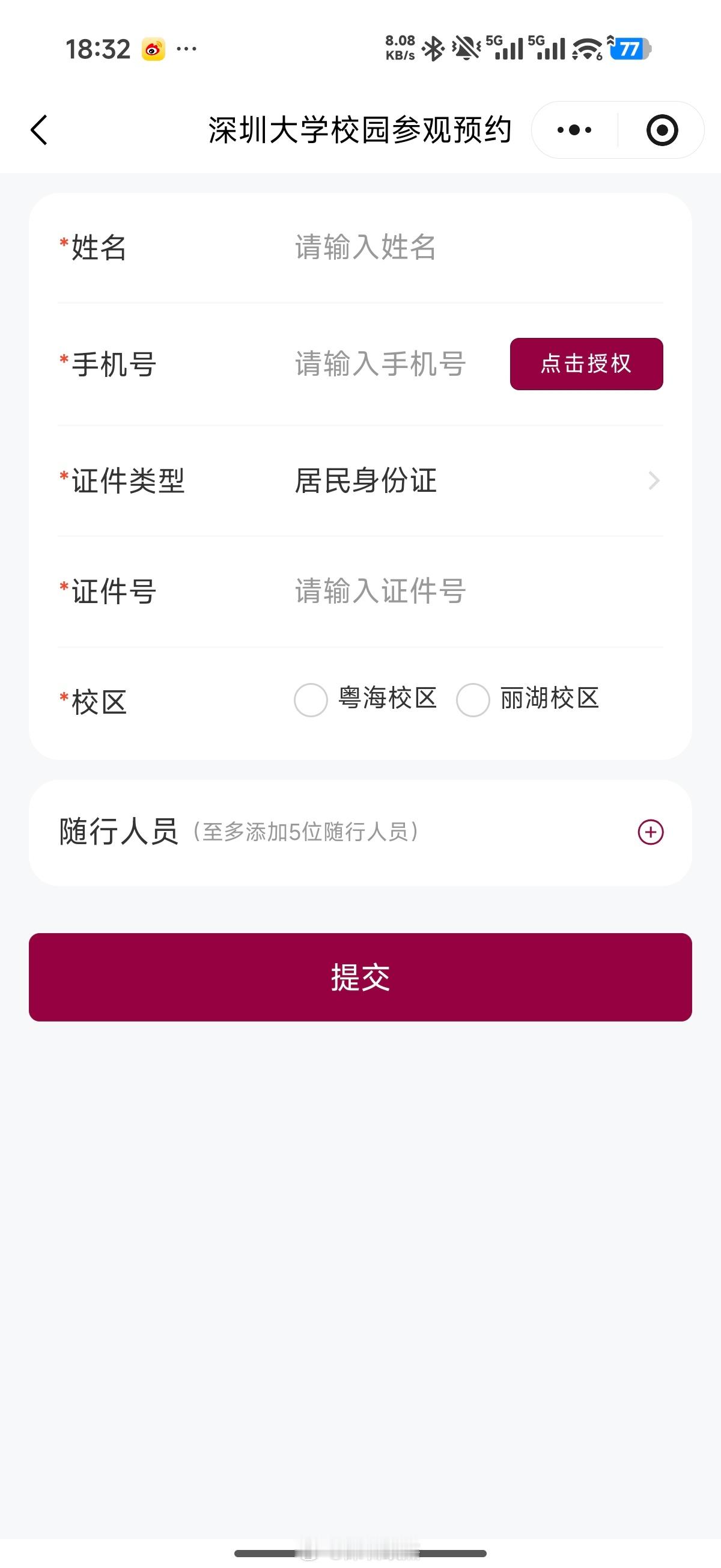Select 粤海校区 campus
The height and width of the screenshot is (1568, 721).
(366, 699)
